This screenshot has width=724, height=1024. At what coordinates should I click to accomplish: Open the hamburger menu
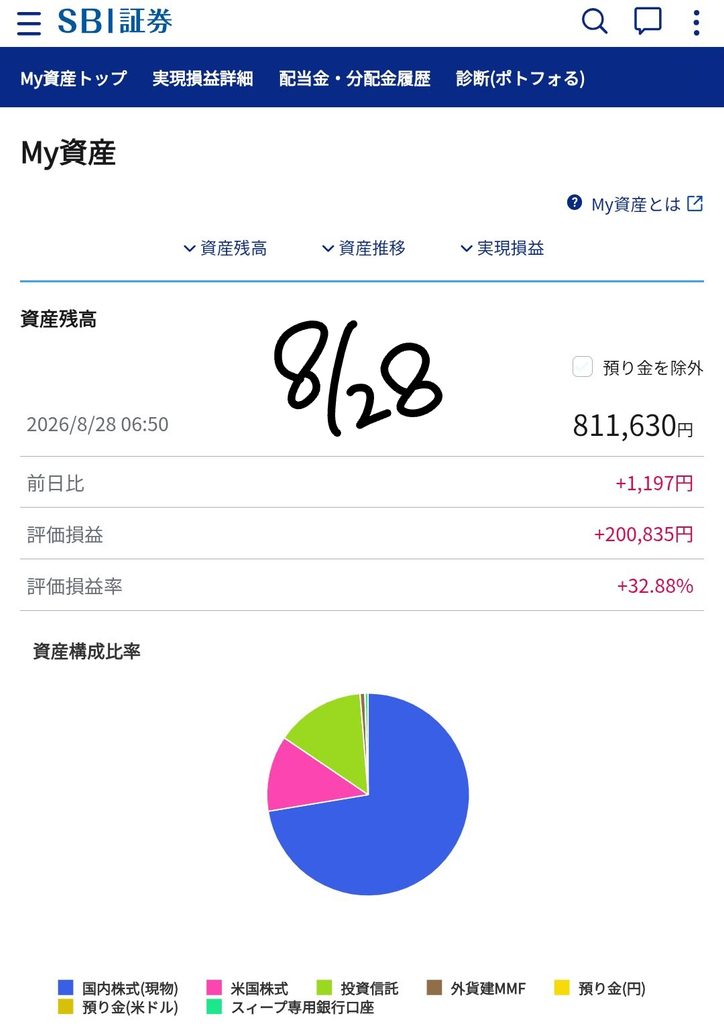click(x=29, y=23)
